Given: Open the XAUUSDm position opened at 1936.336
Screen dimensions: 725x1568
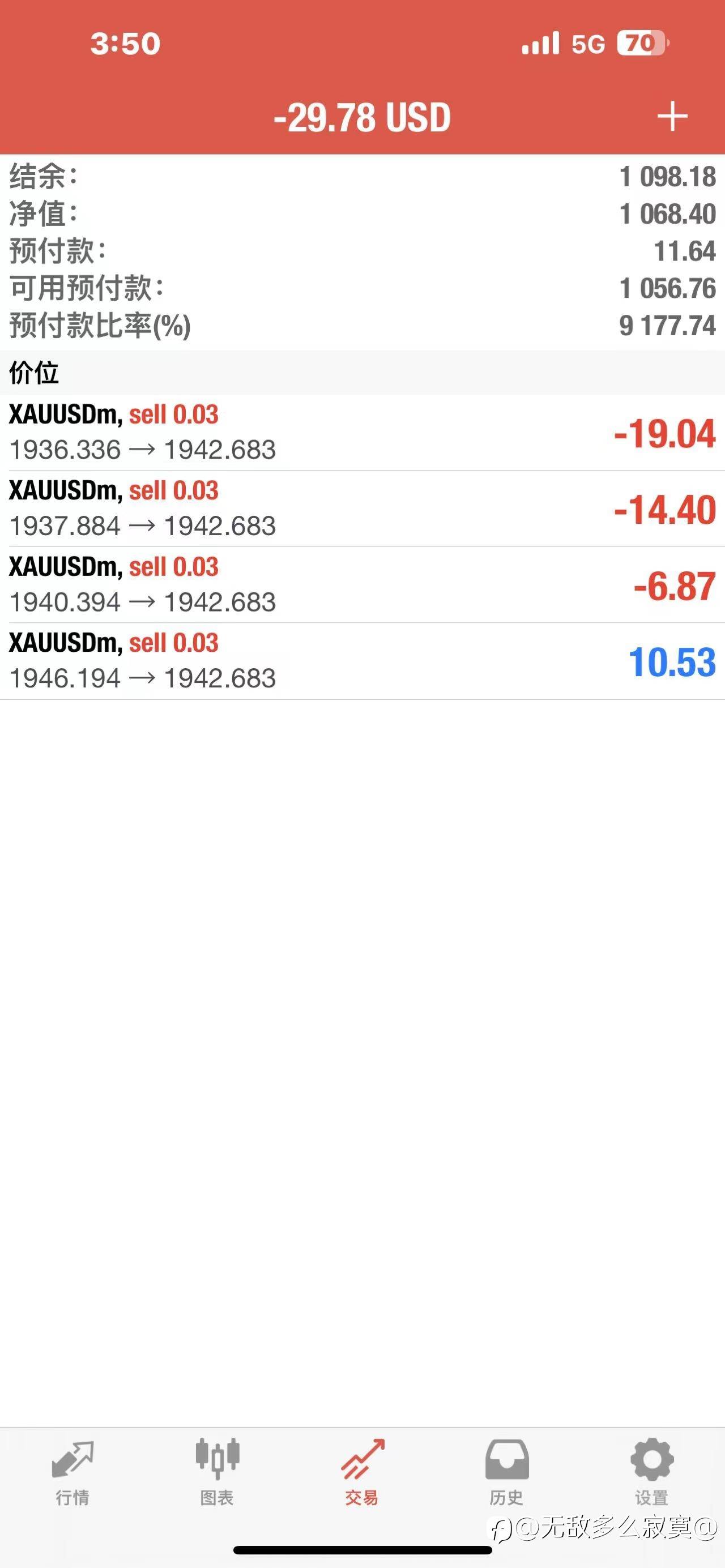Looking at the screenshot, I should point(362,433).
